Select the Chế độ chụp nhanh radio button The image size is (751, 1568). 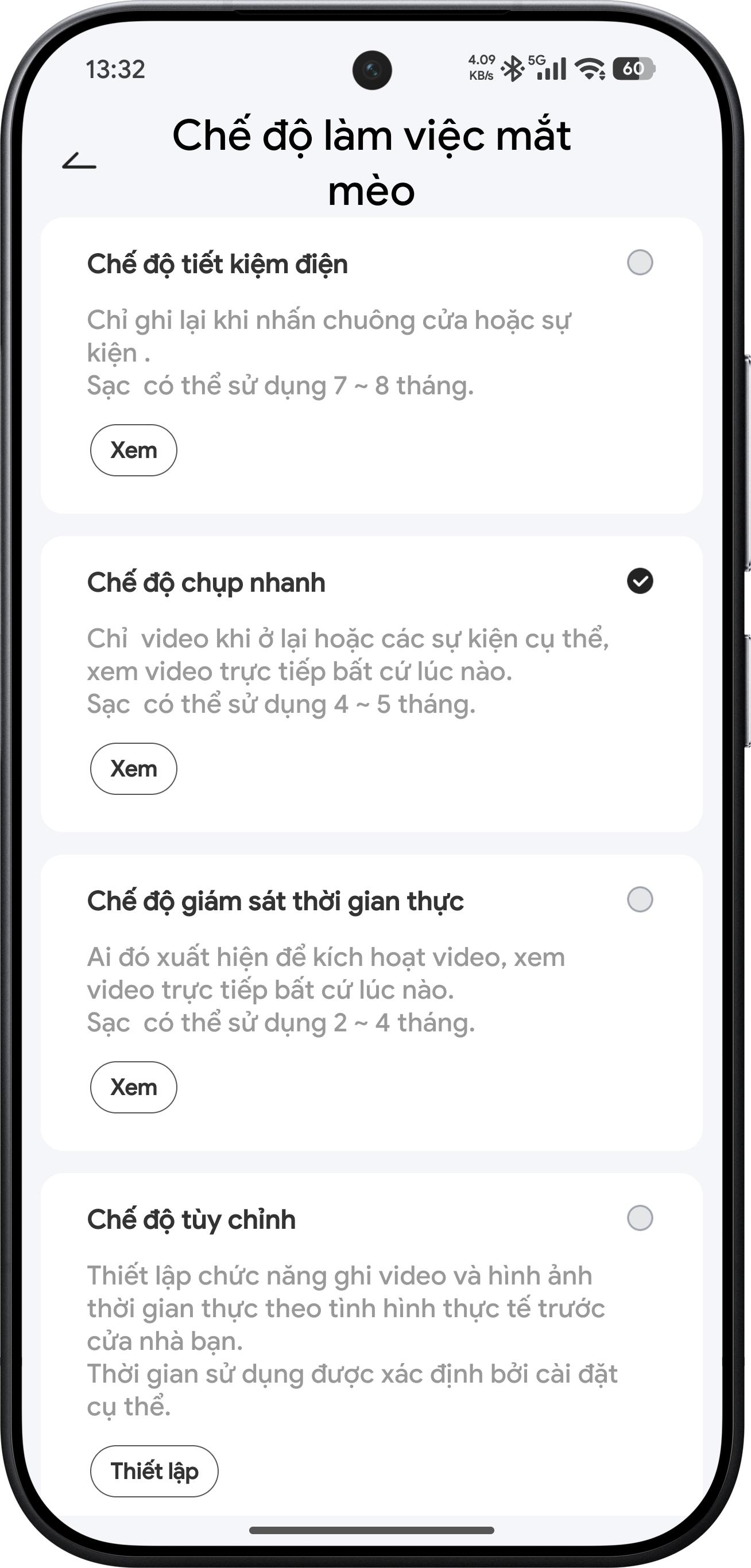tap(640, 581)
